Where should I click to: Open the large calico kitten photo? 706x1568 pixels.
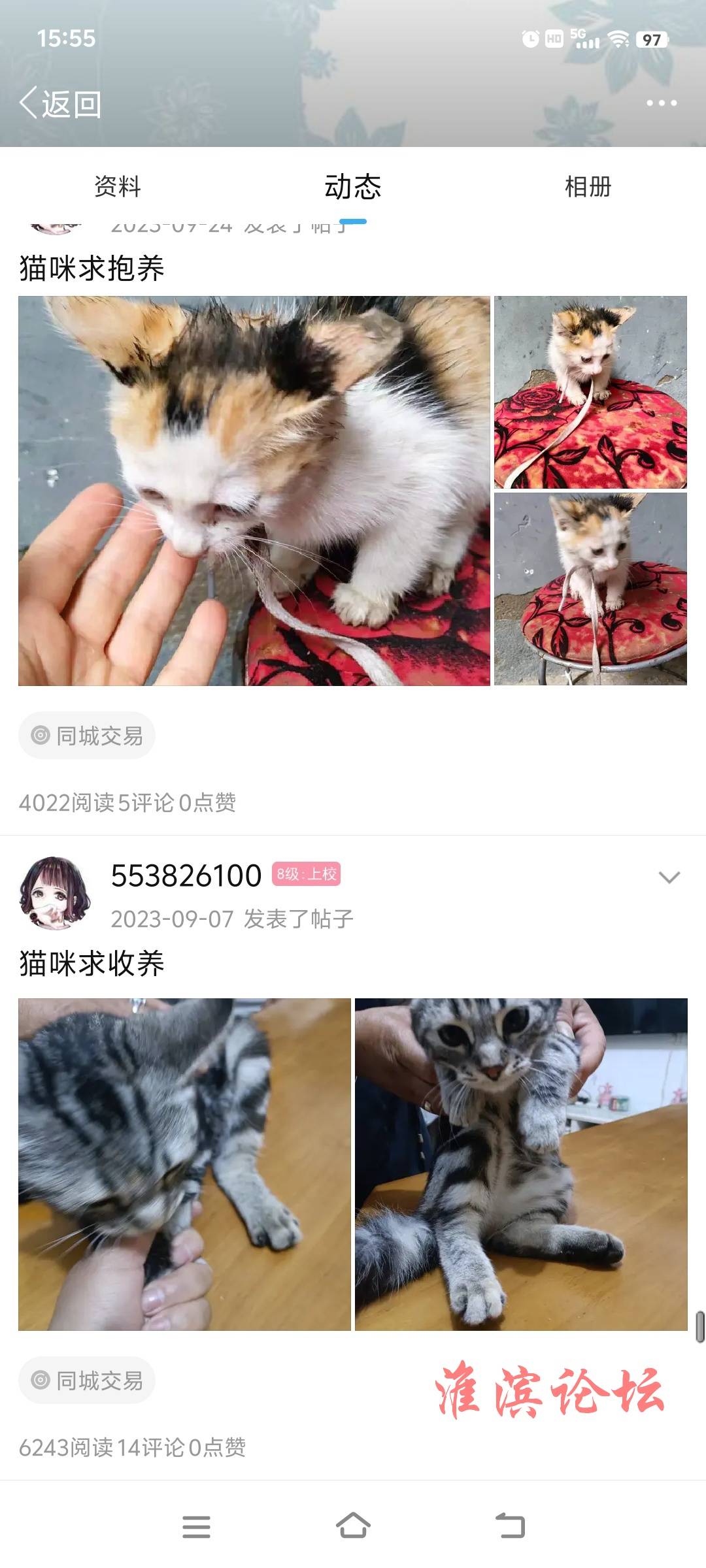pos(254,491)
